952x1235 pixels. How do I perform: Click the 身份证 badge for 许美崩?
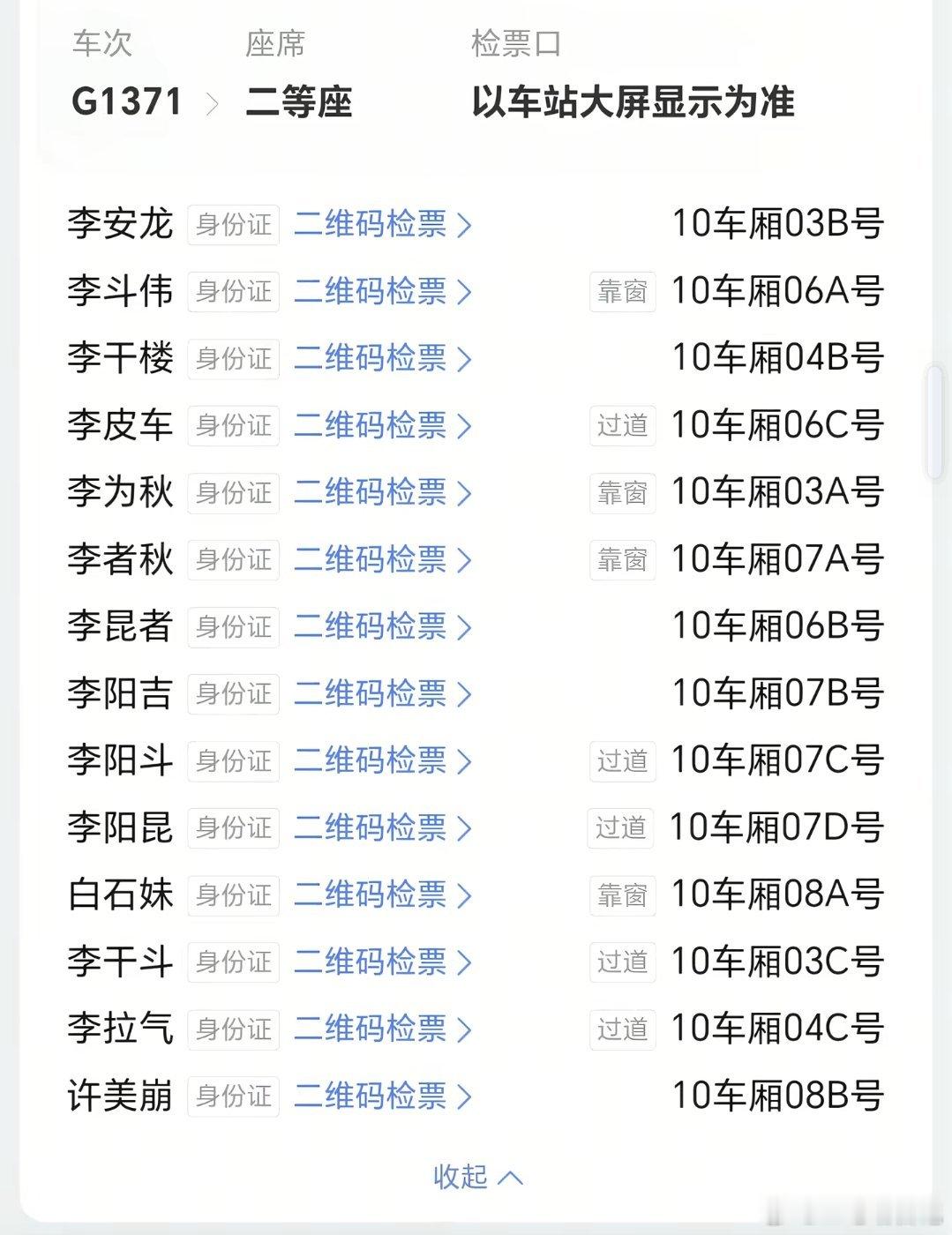[232, 1097]
